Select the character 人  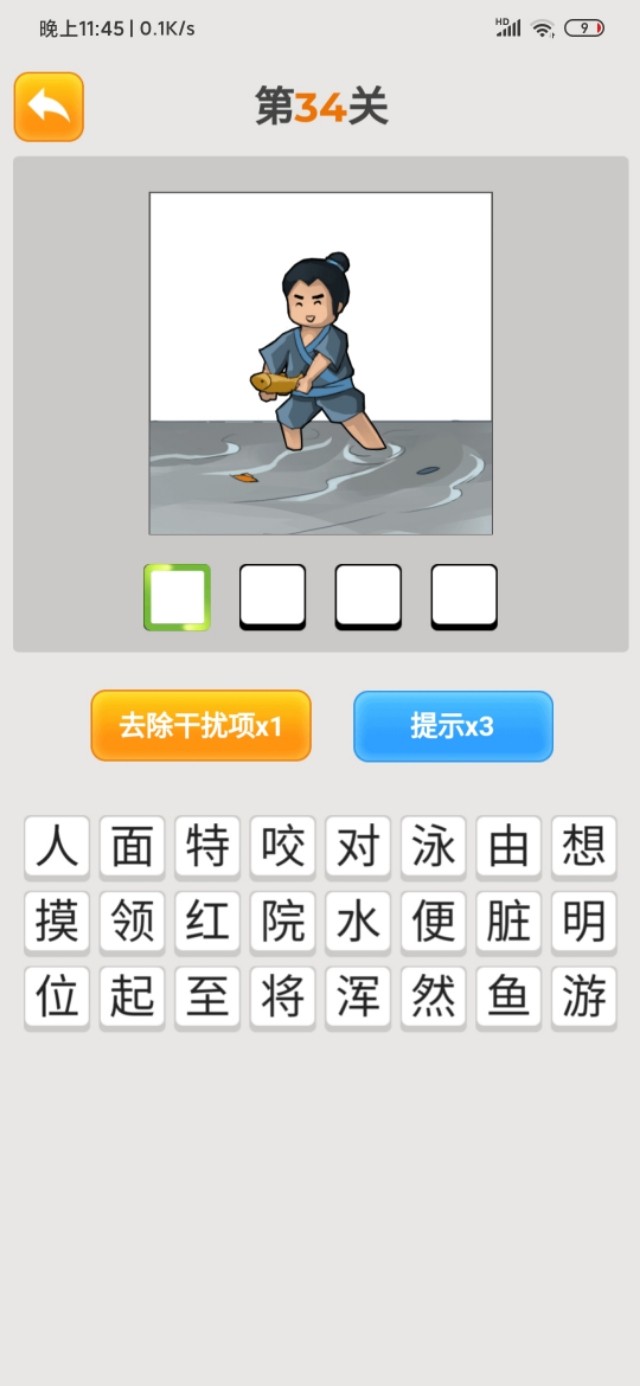[57, 847]
